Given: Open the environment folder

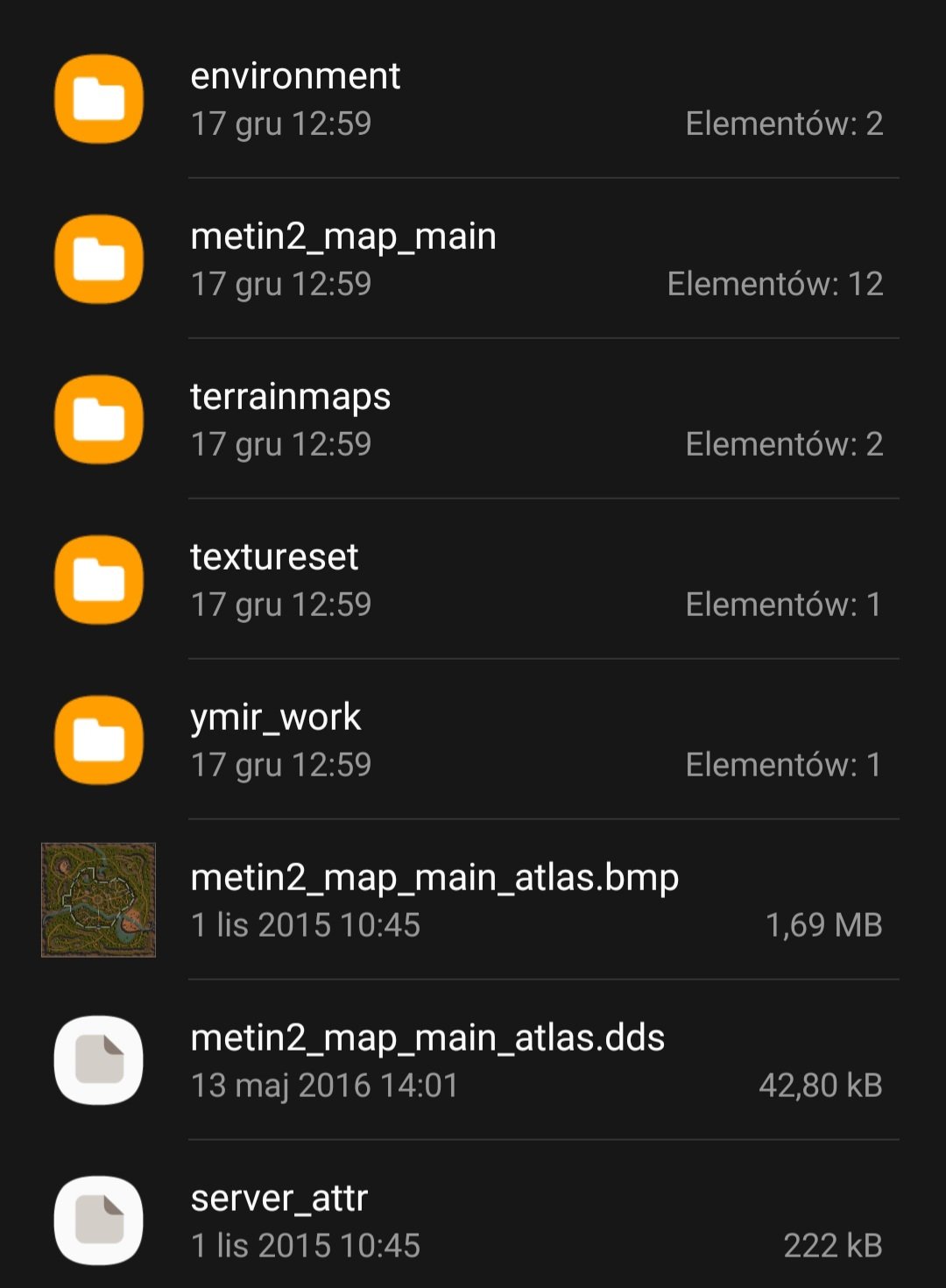Looking at the screenshot, I should [295, 77].
